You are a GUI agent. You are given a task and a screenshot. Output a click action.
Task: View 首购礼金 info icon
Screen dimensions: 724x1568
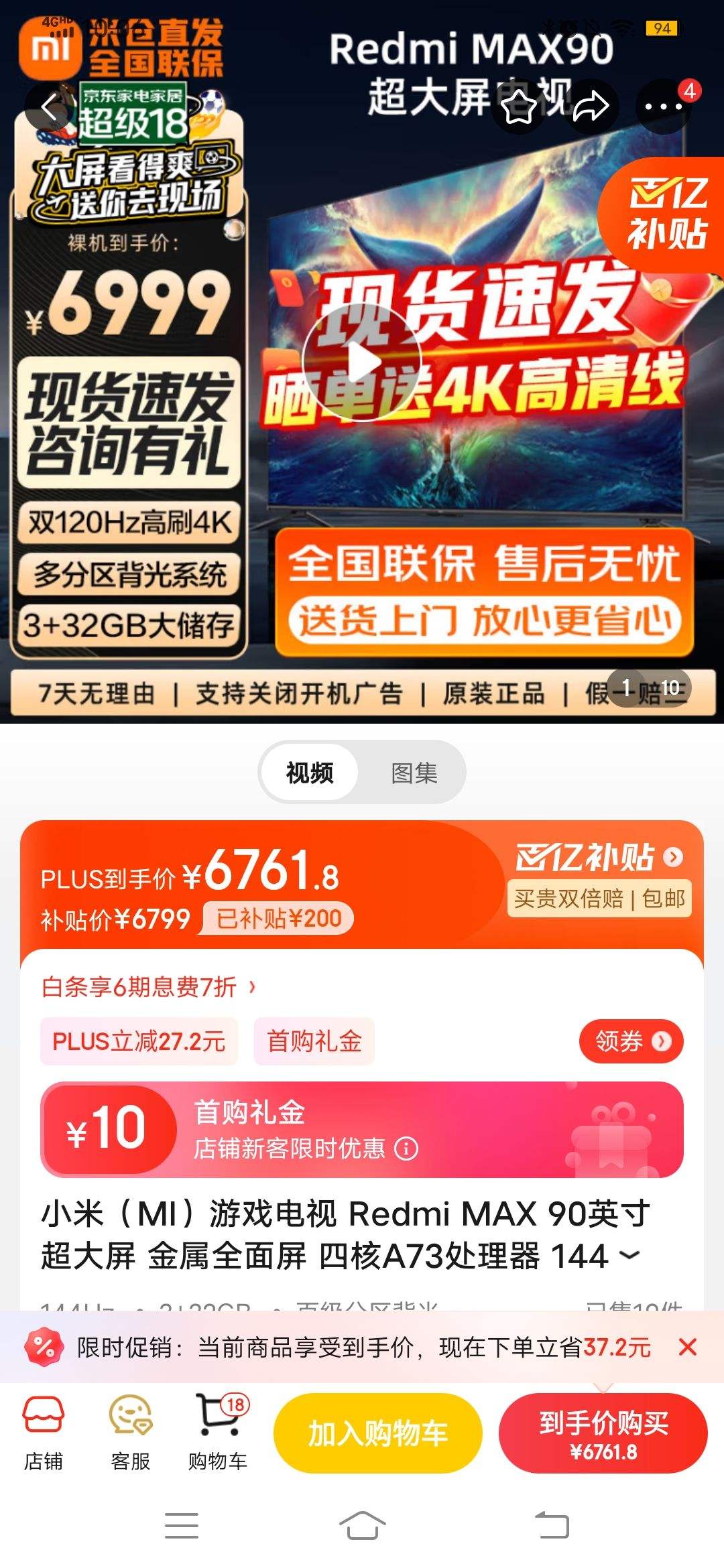406,1149
